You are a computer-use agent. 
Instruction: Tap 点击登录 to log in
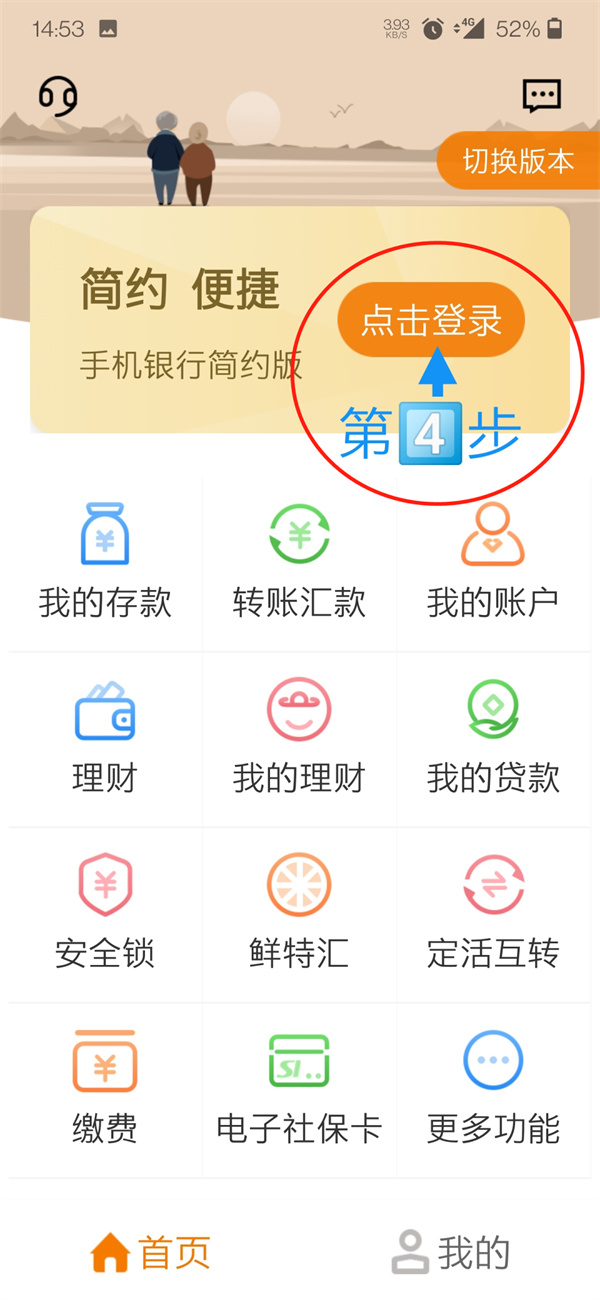(431, 320)
